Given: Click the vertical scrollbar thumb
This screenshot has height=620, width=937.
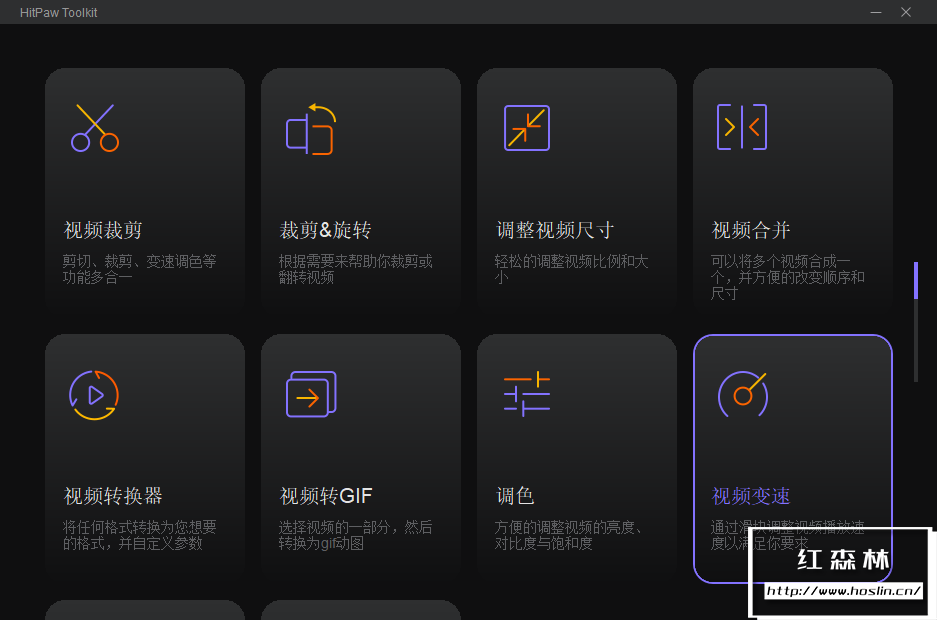Looking at the screenshot, I should coord(915,281).
